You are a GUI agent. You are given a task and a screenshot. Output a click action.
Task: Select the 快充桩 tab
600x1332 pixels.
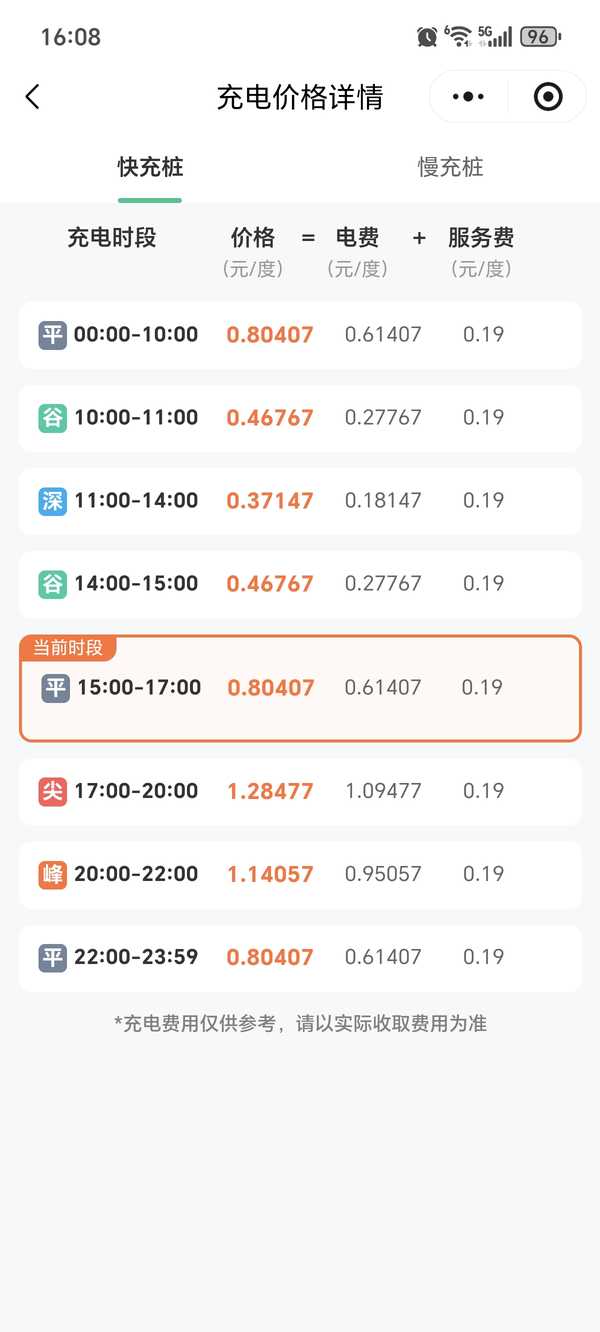point(150,167)
